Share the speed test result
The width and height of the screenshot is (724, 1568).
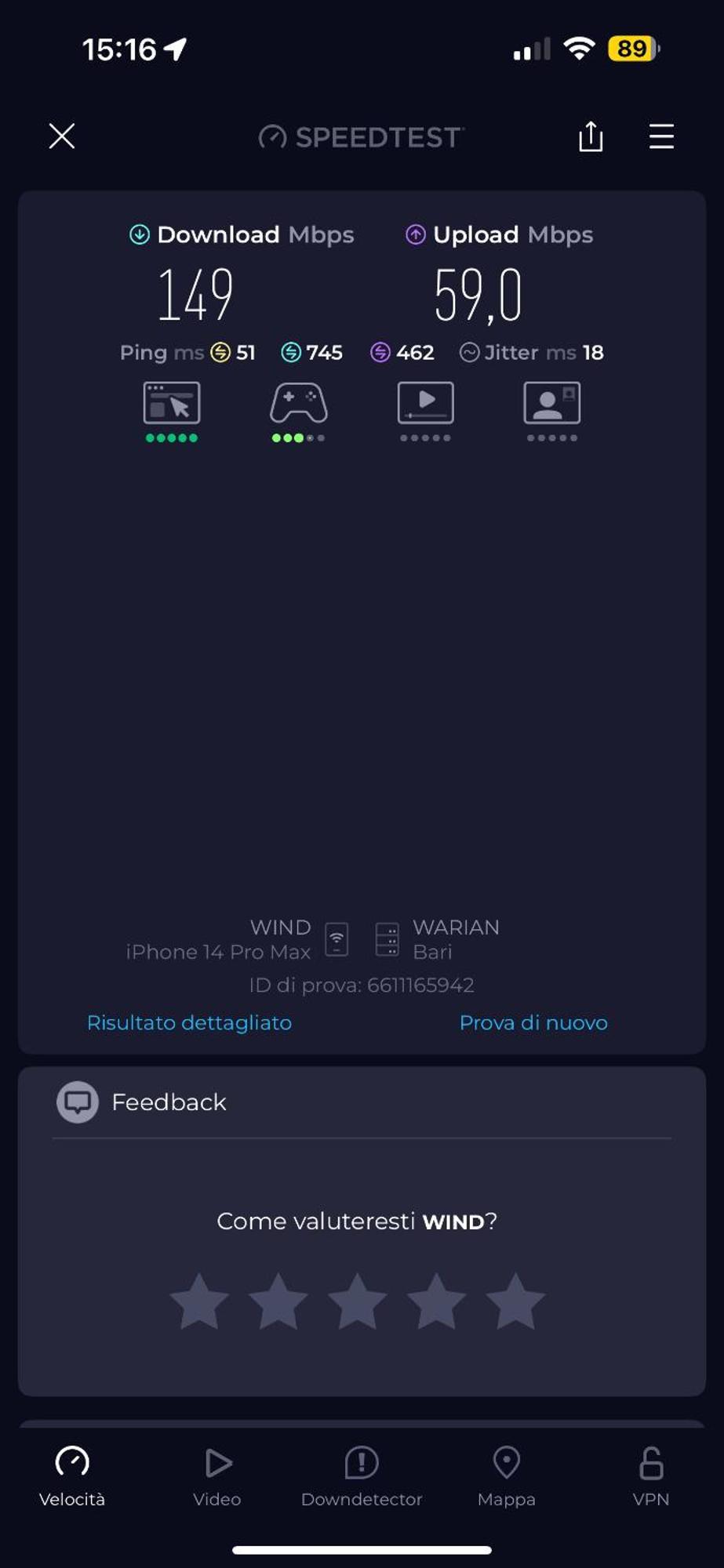(591, 136)
